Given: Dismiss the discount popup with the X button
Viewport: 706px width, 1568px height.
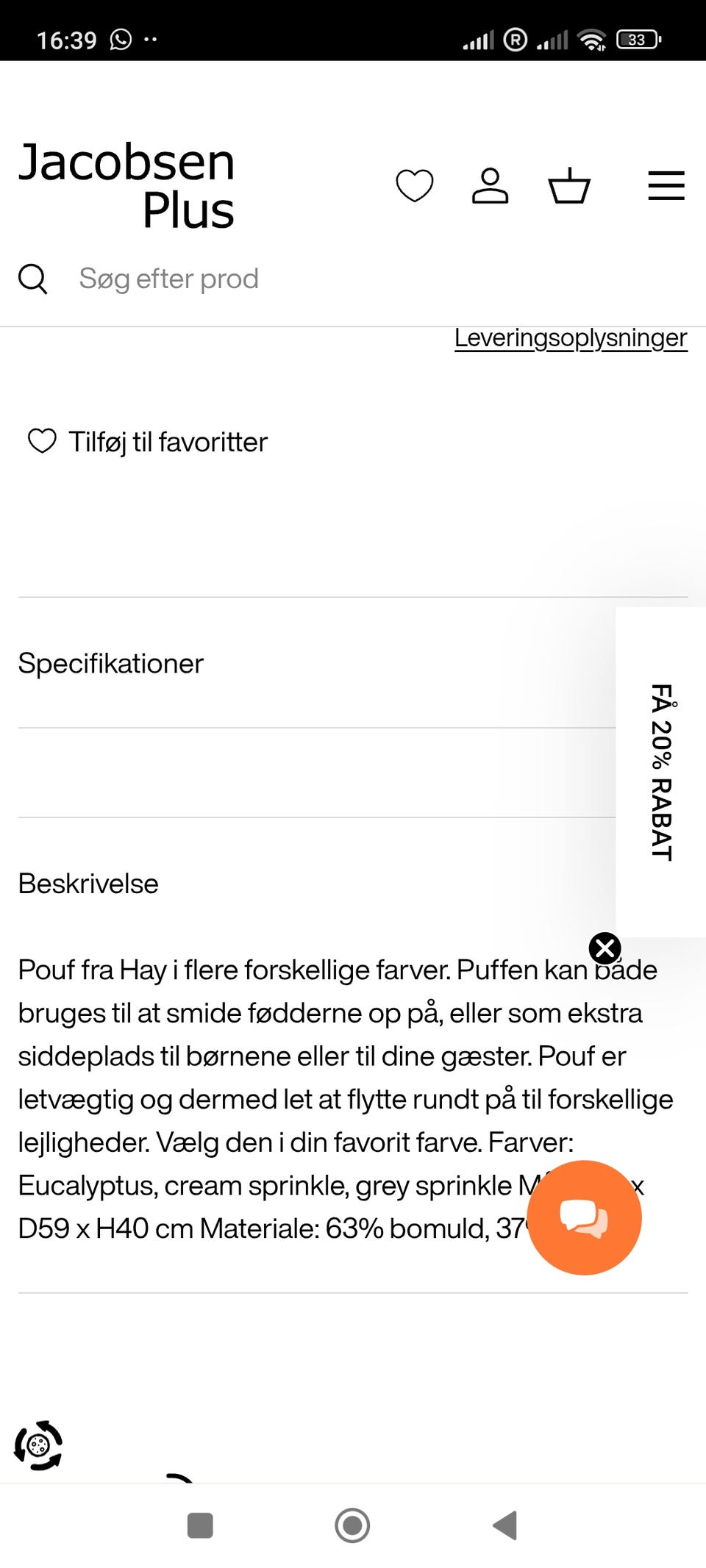Looking at the screenshot, I should tap(605, 948).
